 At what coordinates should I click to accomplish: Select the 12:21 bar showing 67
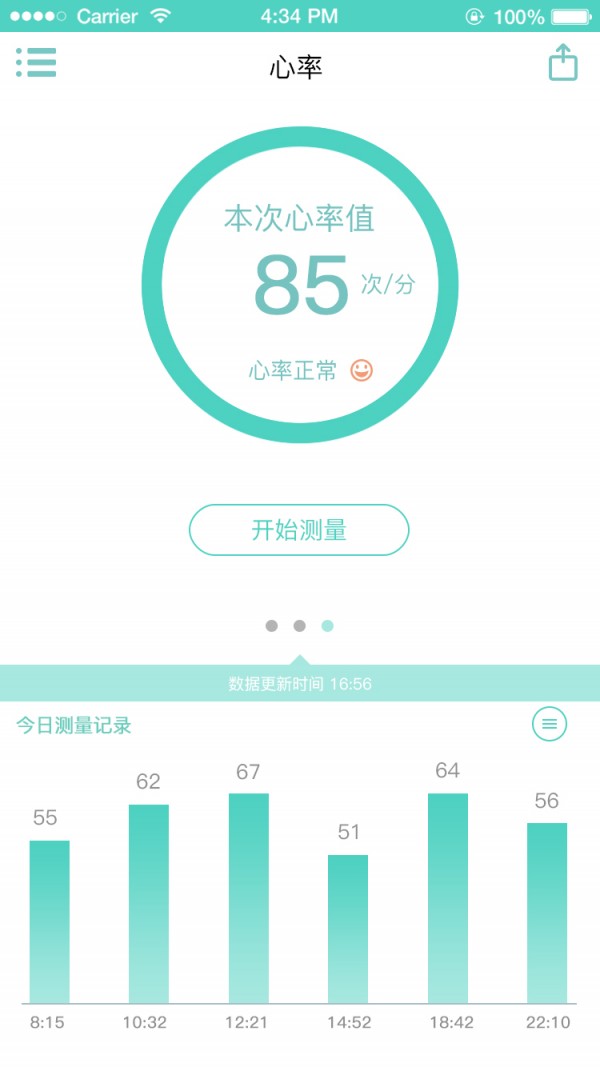pos(248,897)
